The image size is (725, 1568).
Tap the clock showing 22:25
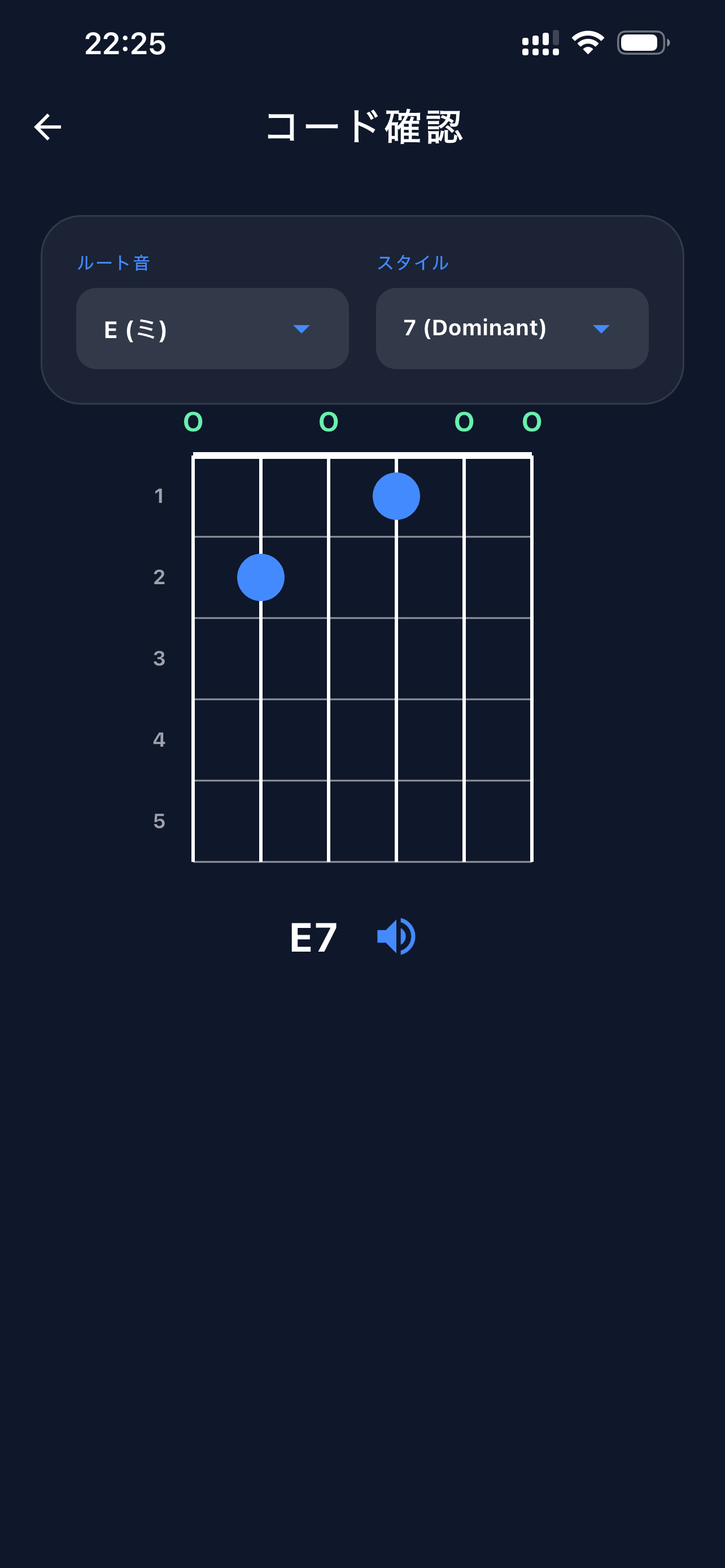(125, 42)
